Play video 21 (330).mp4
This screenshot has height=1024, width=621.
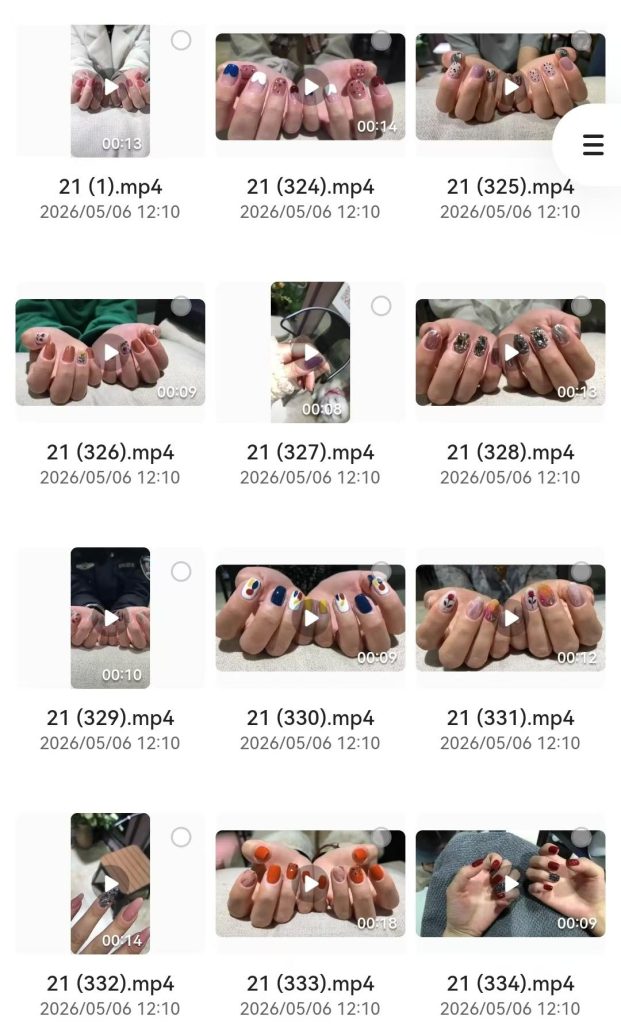click(x=310, y=618)
